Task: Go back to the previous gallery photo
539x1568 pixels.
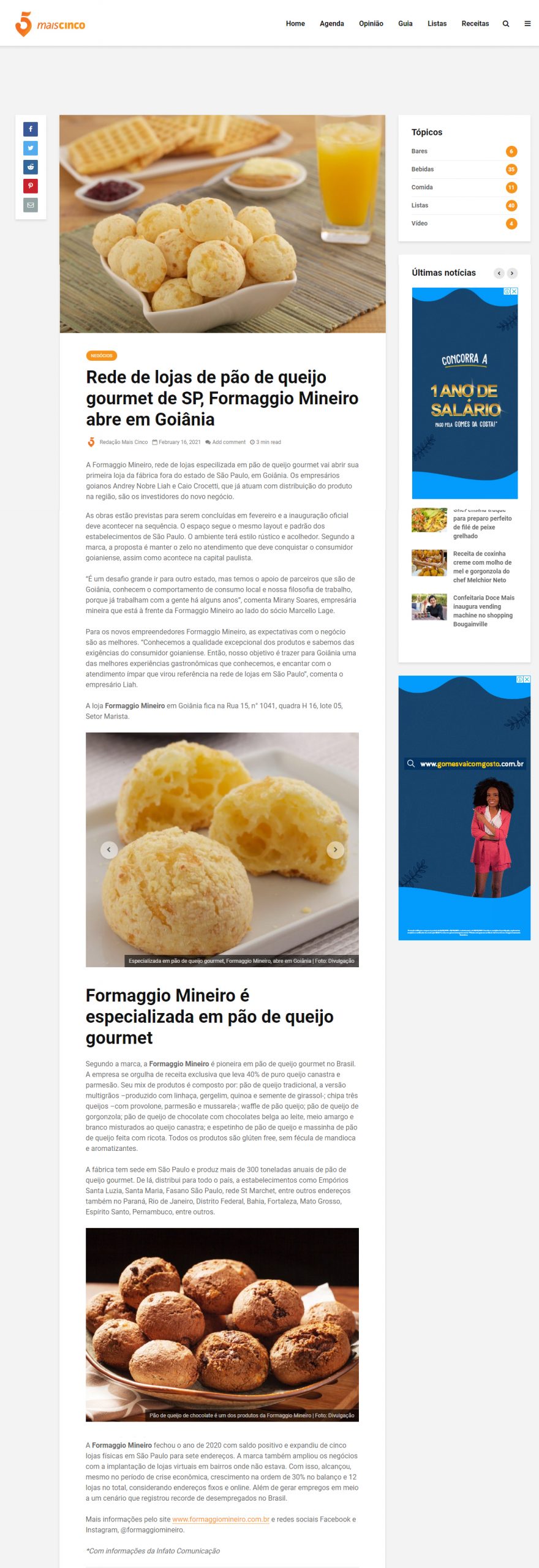Action: point(109,850)
